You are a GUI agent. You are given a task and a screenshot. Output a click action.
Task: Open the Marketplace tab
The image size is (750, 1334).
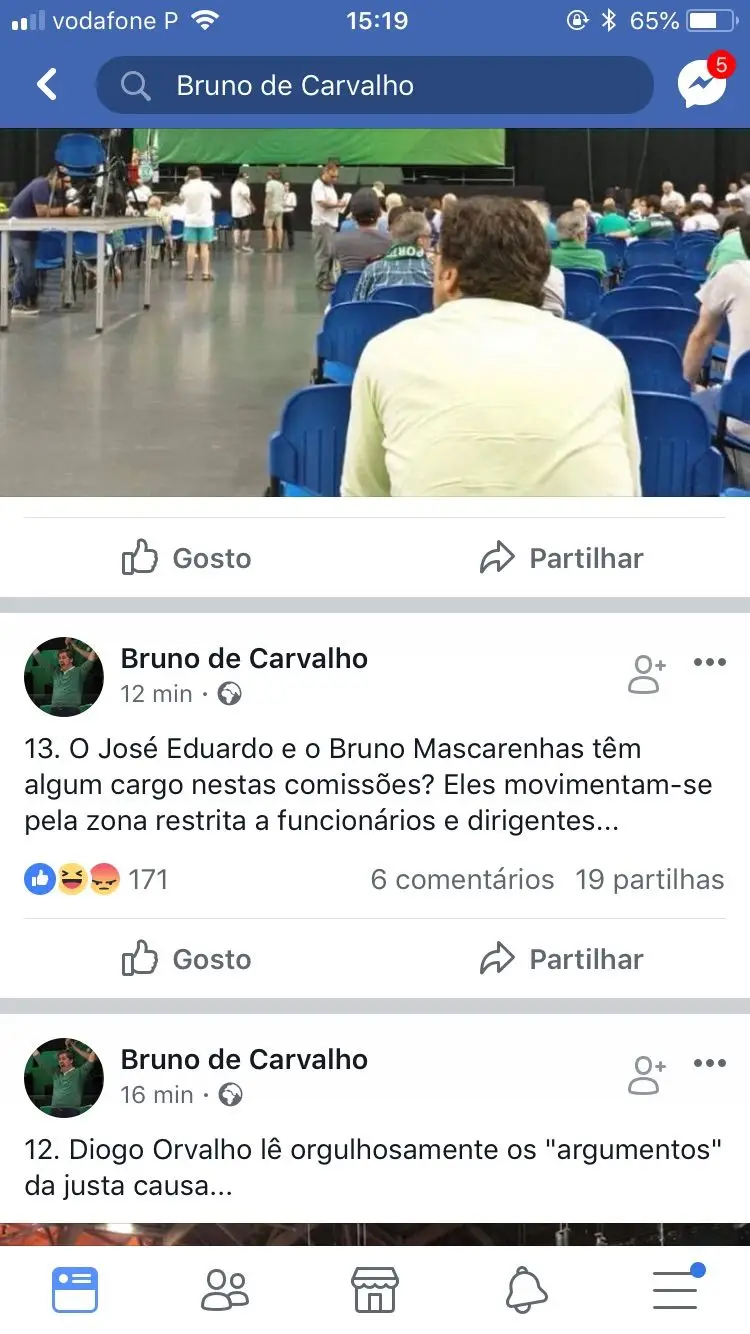[x=375, y=1289]
